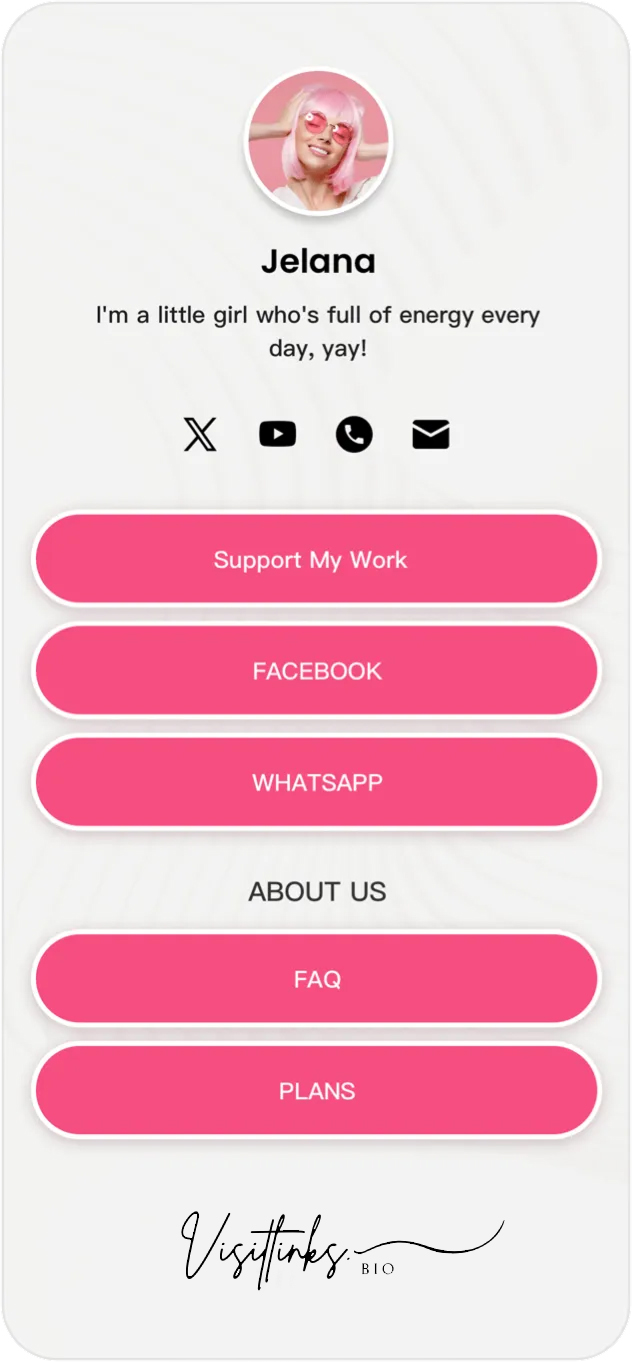
Task: Tap the Support My Work button
Action: (316, 559)
